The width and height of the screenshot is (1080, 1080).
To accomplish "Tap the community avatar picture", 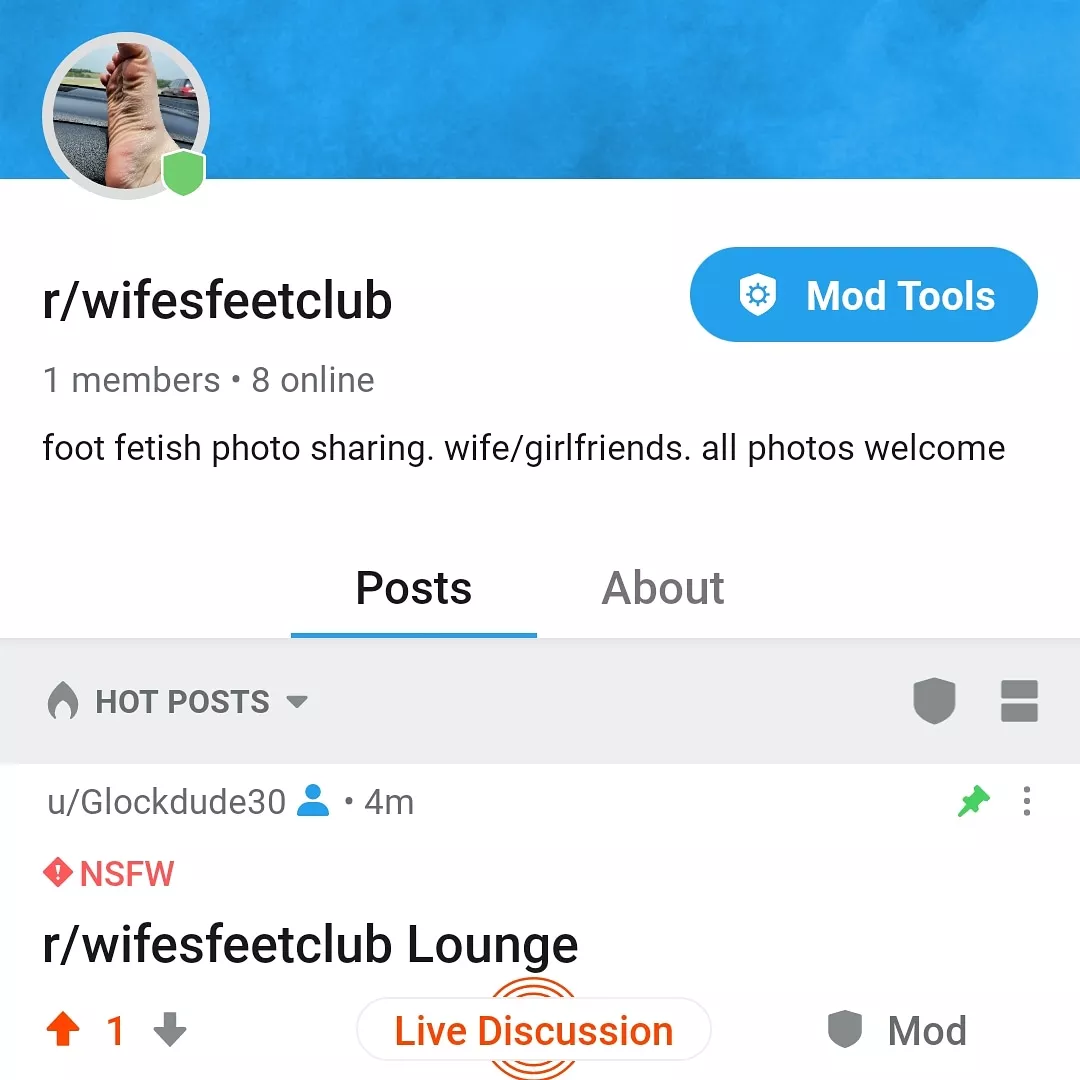I will click(x=126, y=115).
